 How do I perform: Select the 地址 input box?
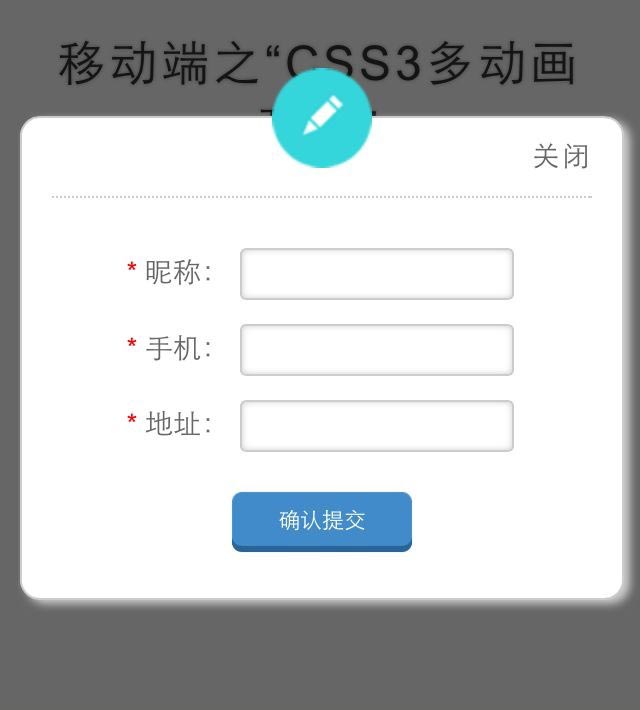tap(377, 426)
